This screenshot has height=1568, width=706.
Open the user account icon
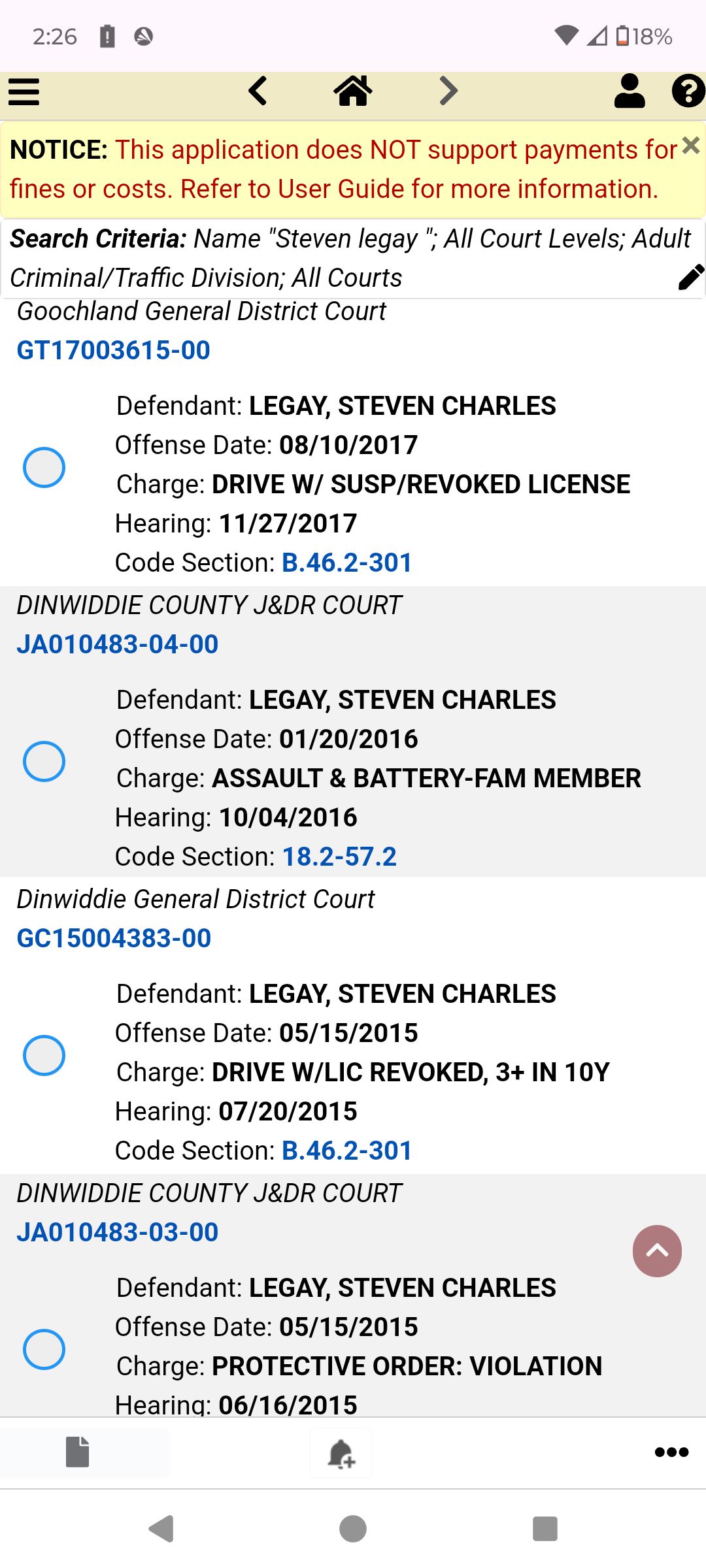pyautogui.click(x=630, y=91)
